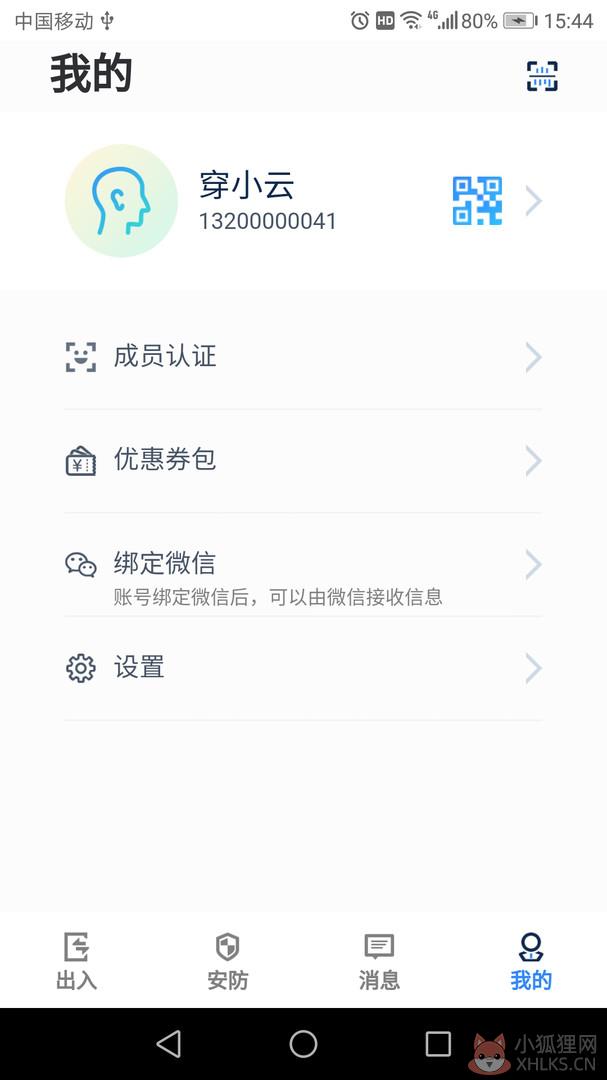Select the 我的 tab
The image size is (607, 1080).
point(531,960)
